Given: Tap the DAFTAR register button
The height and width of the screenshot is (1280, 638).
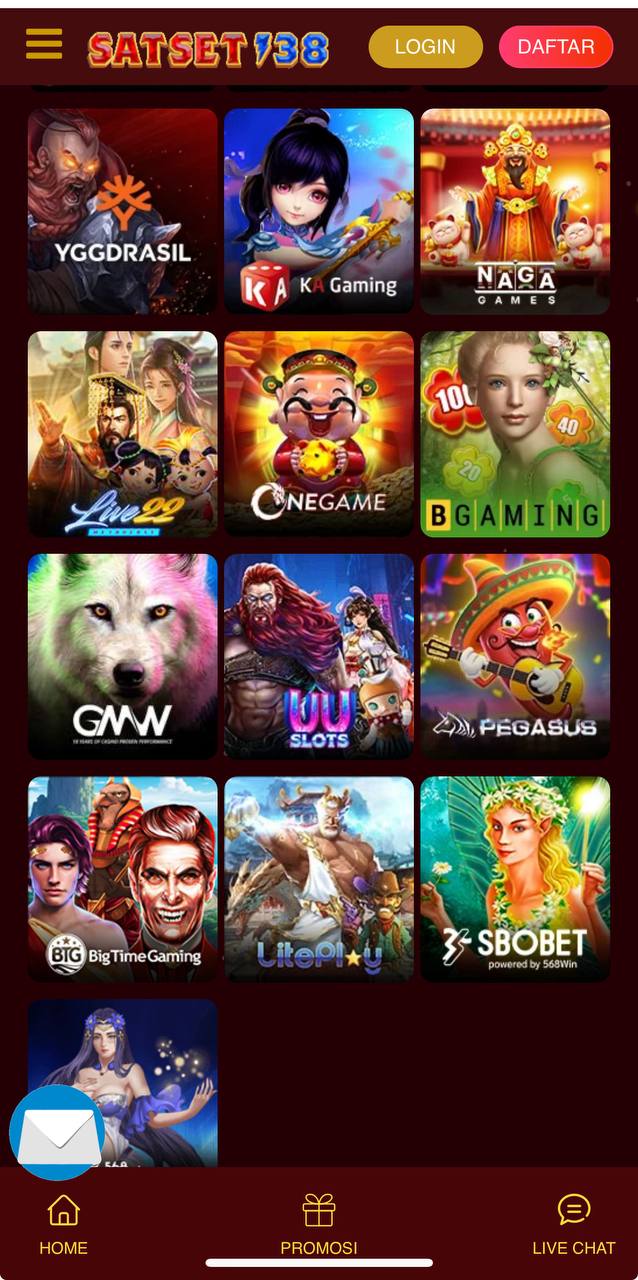Looking at the screenshot, I should point(555,47).
